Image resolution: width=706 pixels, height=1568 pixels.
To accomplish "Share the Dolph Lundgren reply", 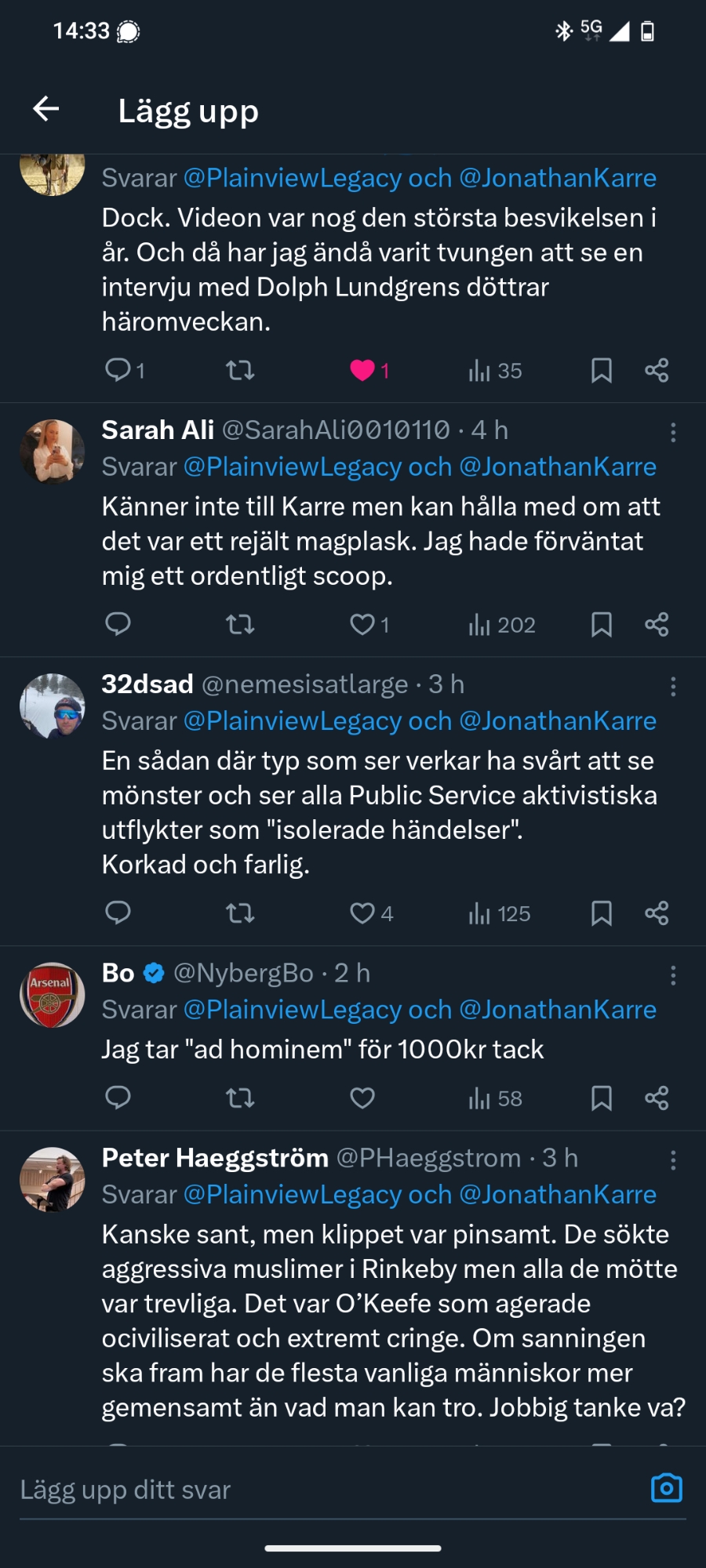I will [x=657, y=370].
